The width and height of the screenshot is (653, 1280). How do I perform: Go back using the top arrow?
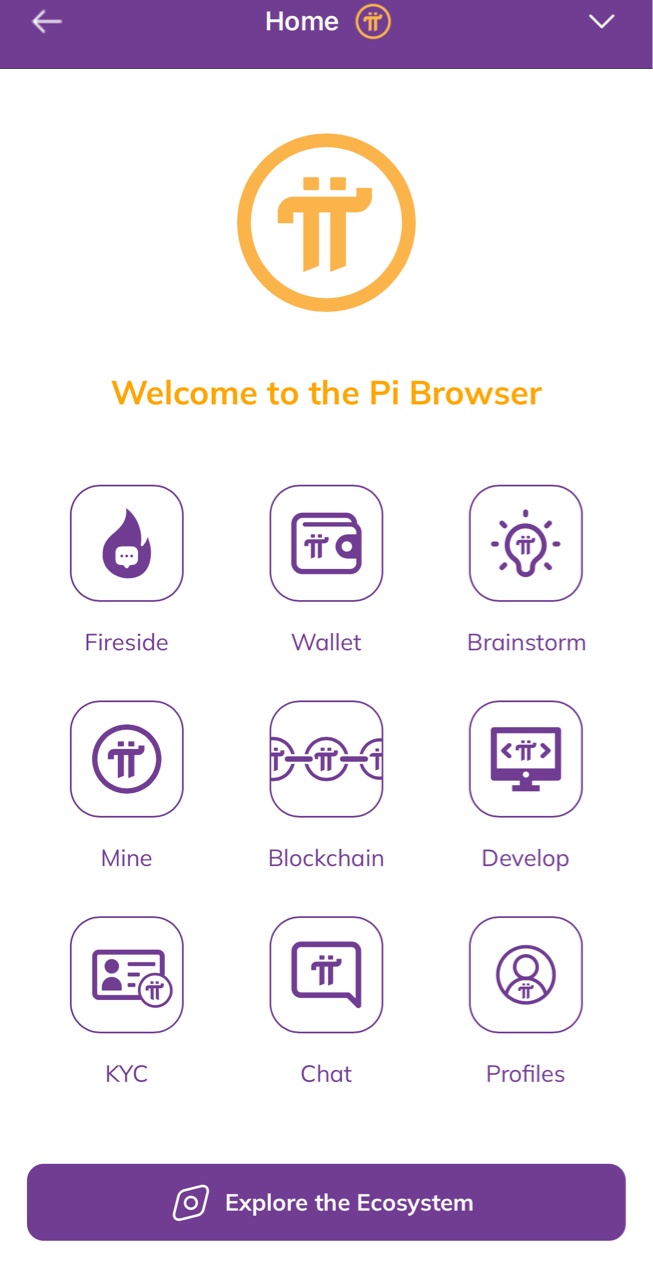pos(46,22)
